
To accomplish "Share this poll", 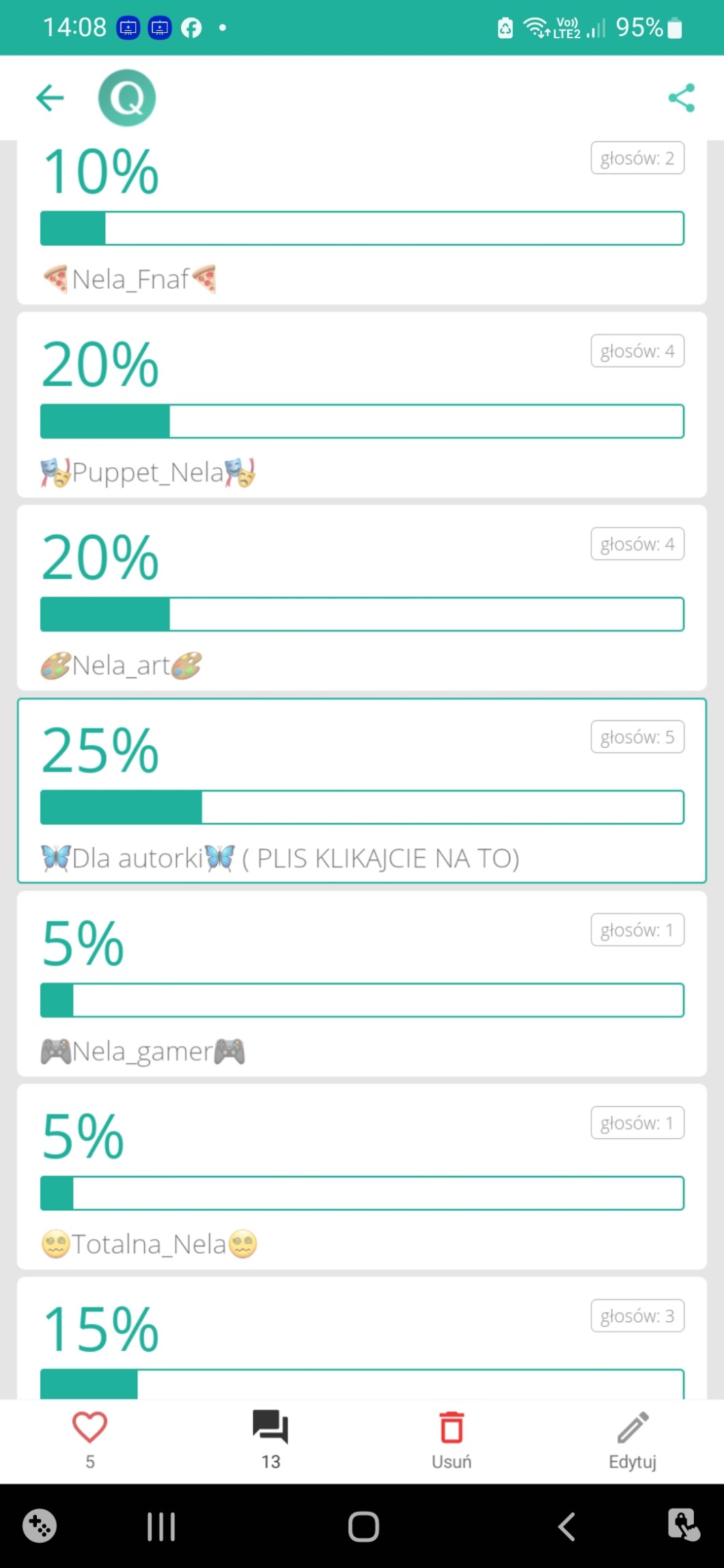I will (681, 98).
